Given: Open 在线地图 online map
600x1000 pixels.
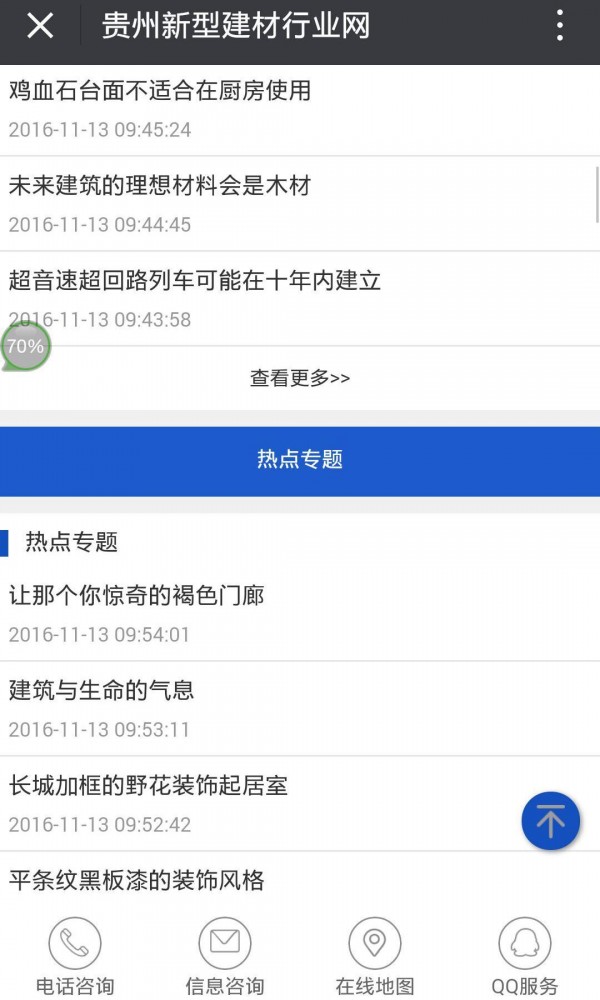Looking at the screenshot, I should point(375,957).
